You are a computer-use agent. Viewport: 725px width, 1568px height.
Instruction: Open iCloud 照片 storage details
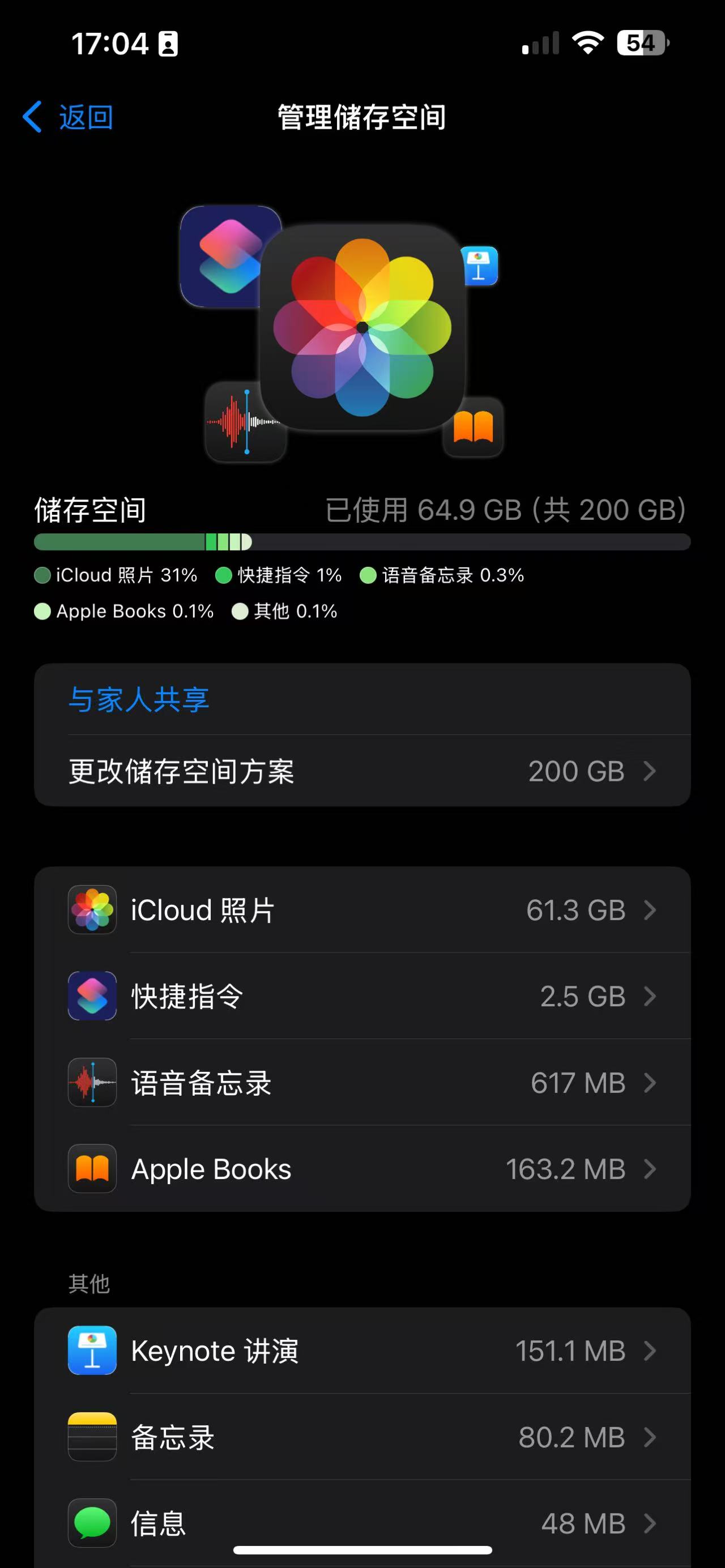tap(362, 910)
